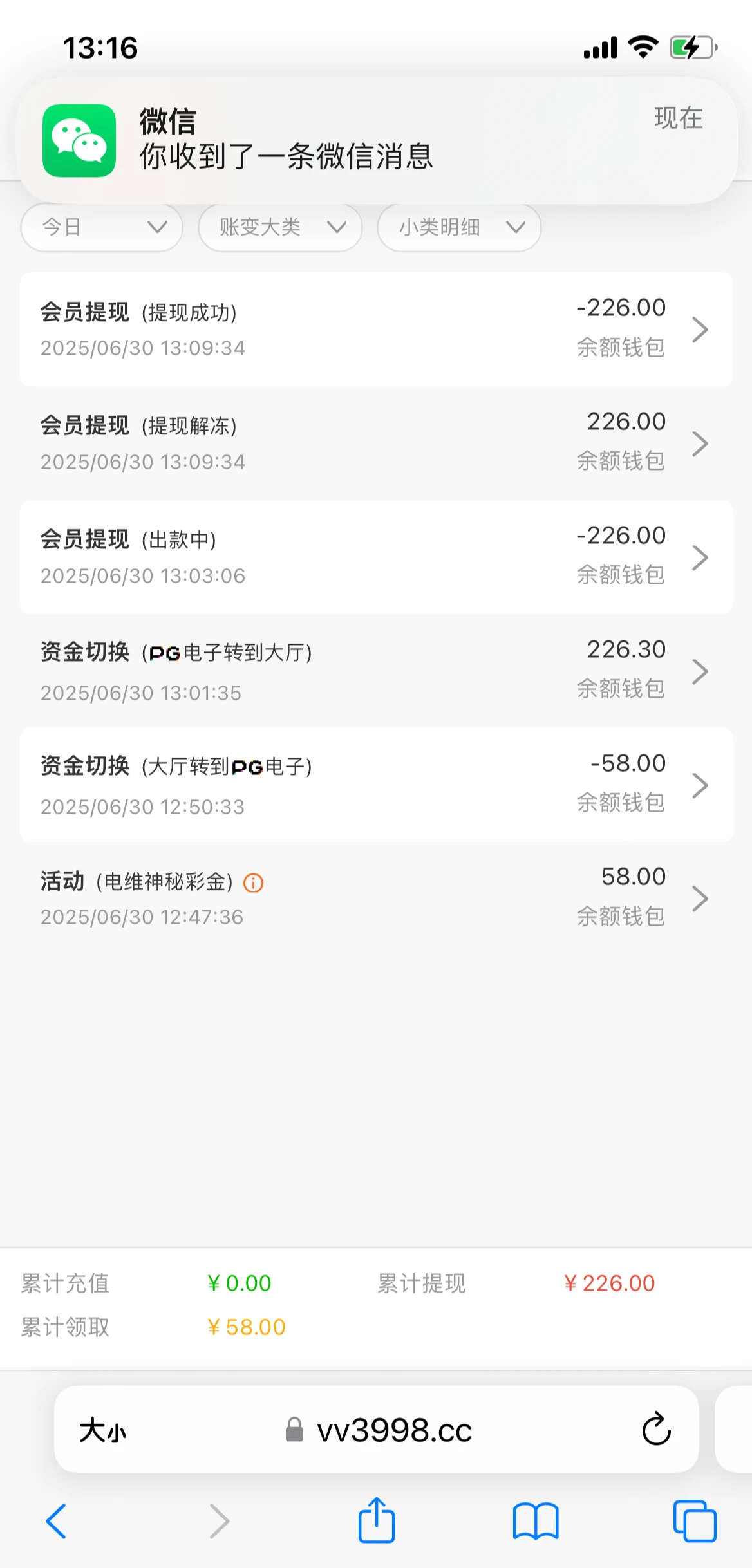The image size is (752, 1568).
Task: Reload the current page
Action: [656, 1429]
